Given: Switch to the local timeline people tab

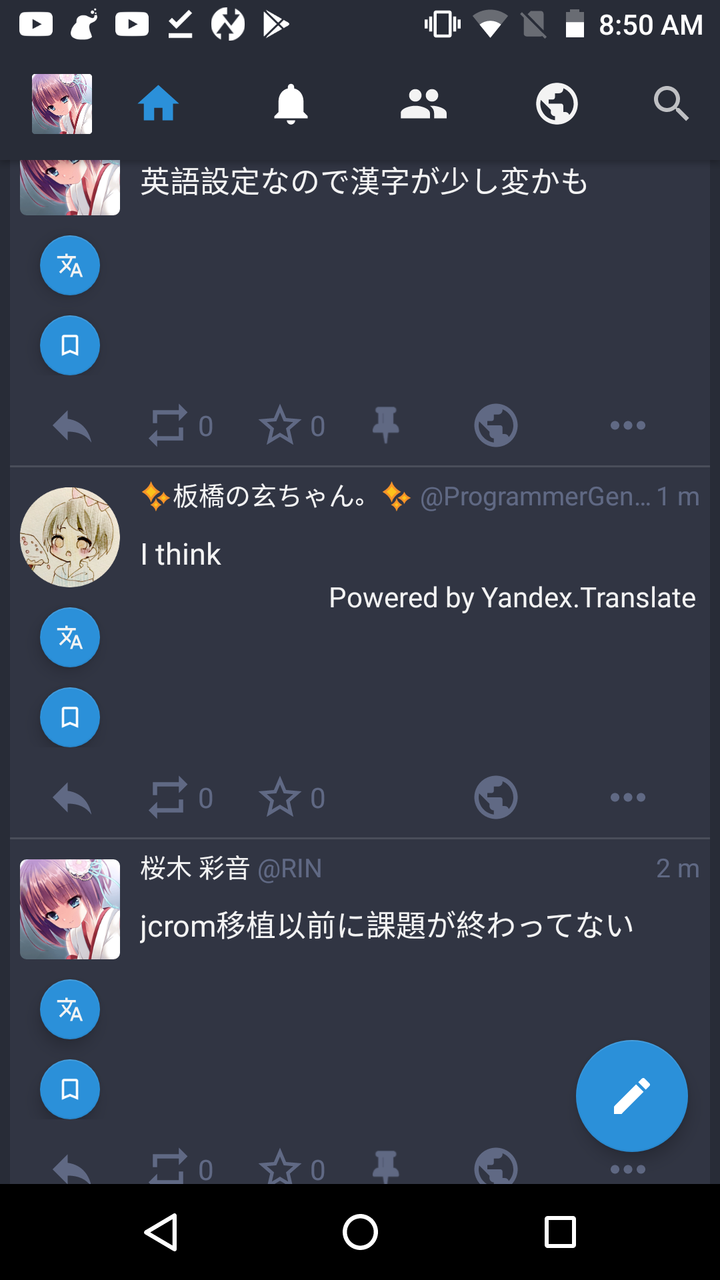Looking at the screenshot, I should 423,104.
